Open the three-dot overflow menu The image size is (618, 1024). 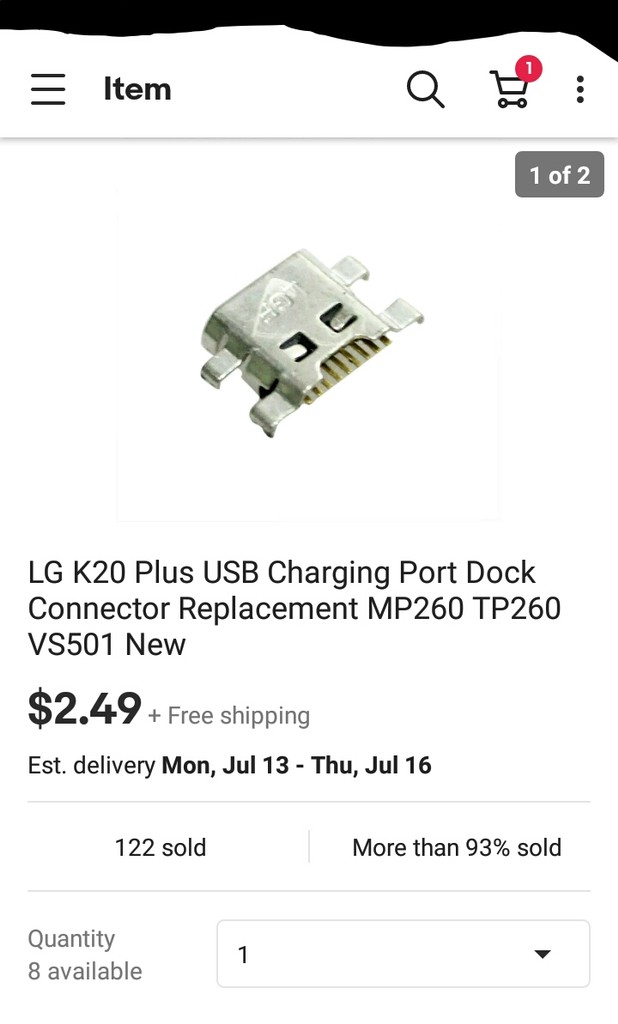[x=580, y=90]
